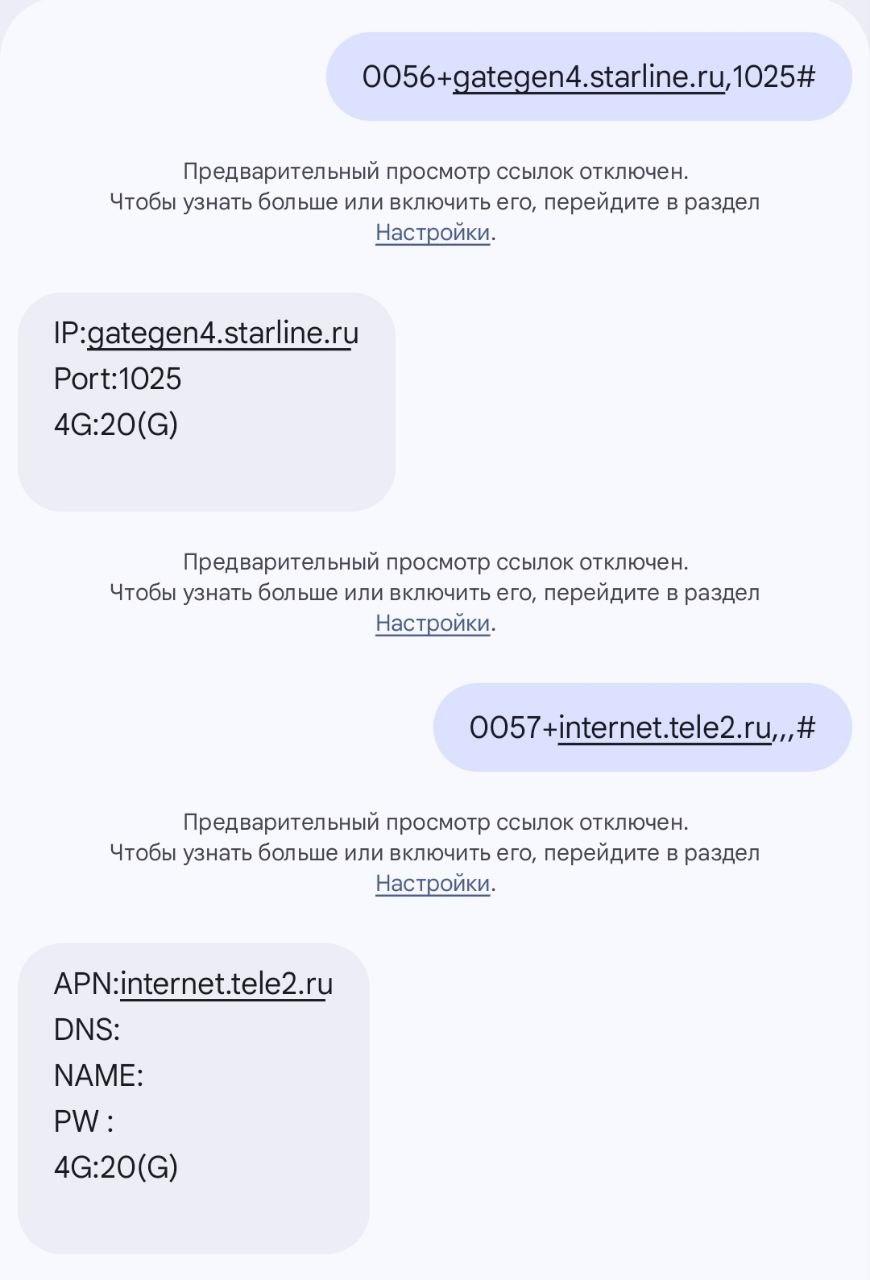
Task: Open the internet.tele2.ru link in the 0057+ message
Action: tap(664, 728)
